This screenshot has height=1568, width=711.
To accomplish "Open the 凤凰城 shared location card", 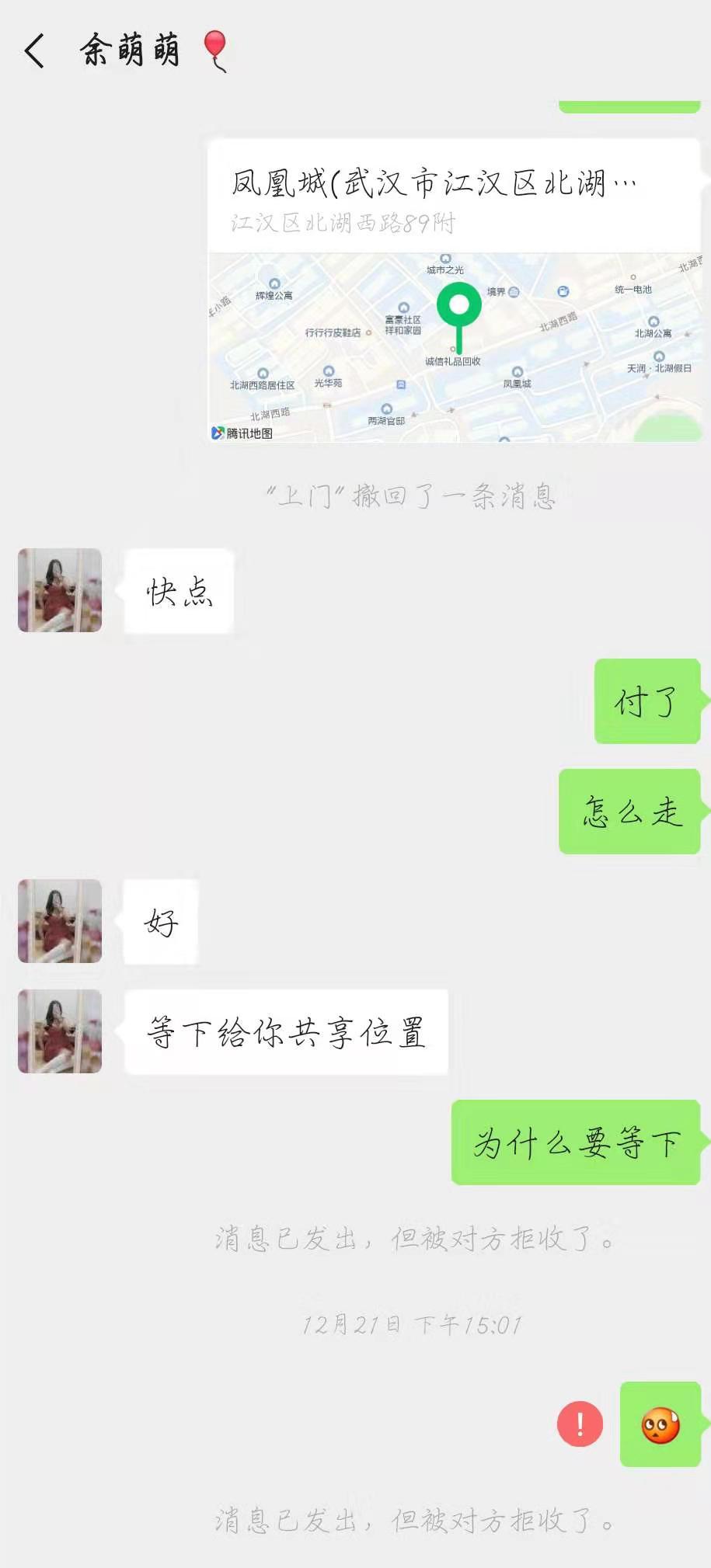I will pyautogui.click(x=455, y=291).
